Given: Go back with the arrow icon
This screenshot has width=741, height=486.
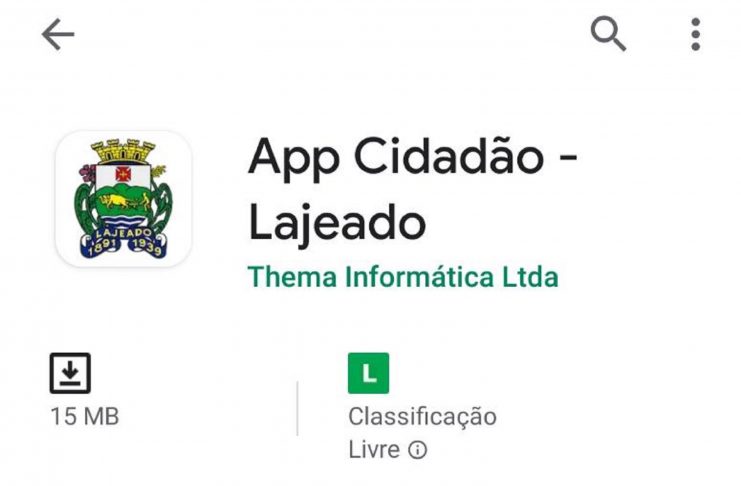Looking at the screenshot, I should point(58,36).
